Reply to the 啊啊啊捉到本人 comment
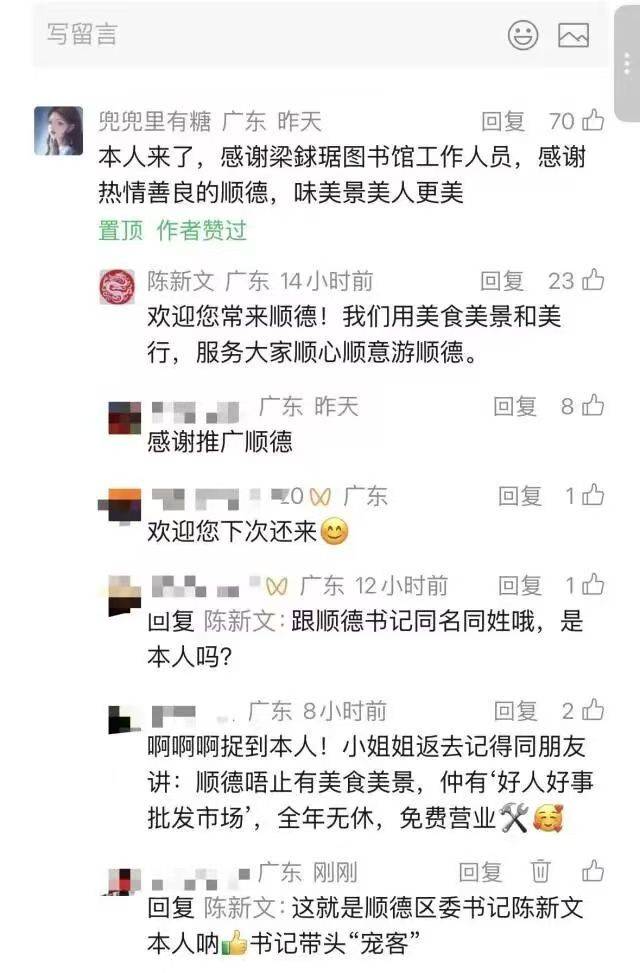 [x=515, y=711]
